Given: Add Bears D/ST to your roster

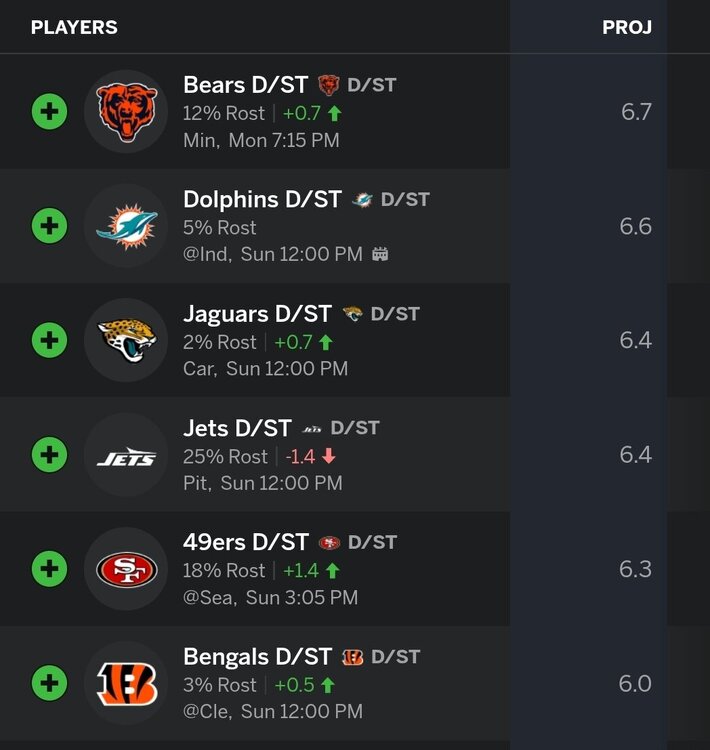Looking at the screenshot, I should pos(49,111).
